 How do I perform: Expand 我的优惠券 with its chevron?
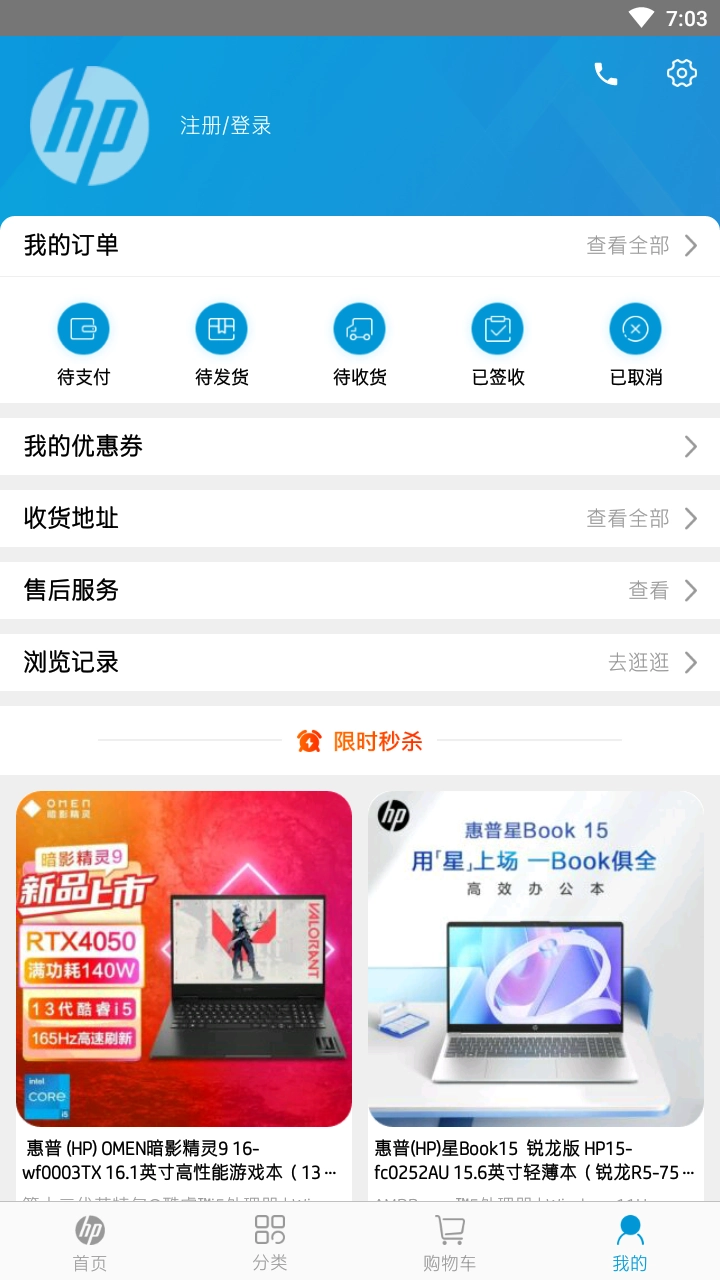coord(689,446)
